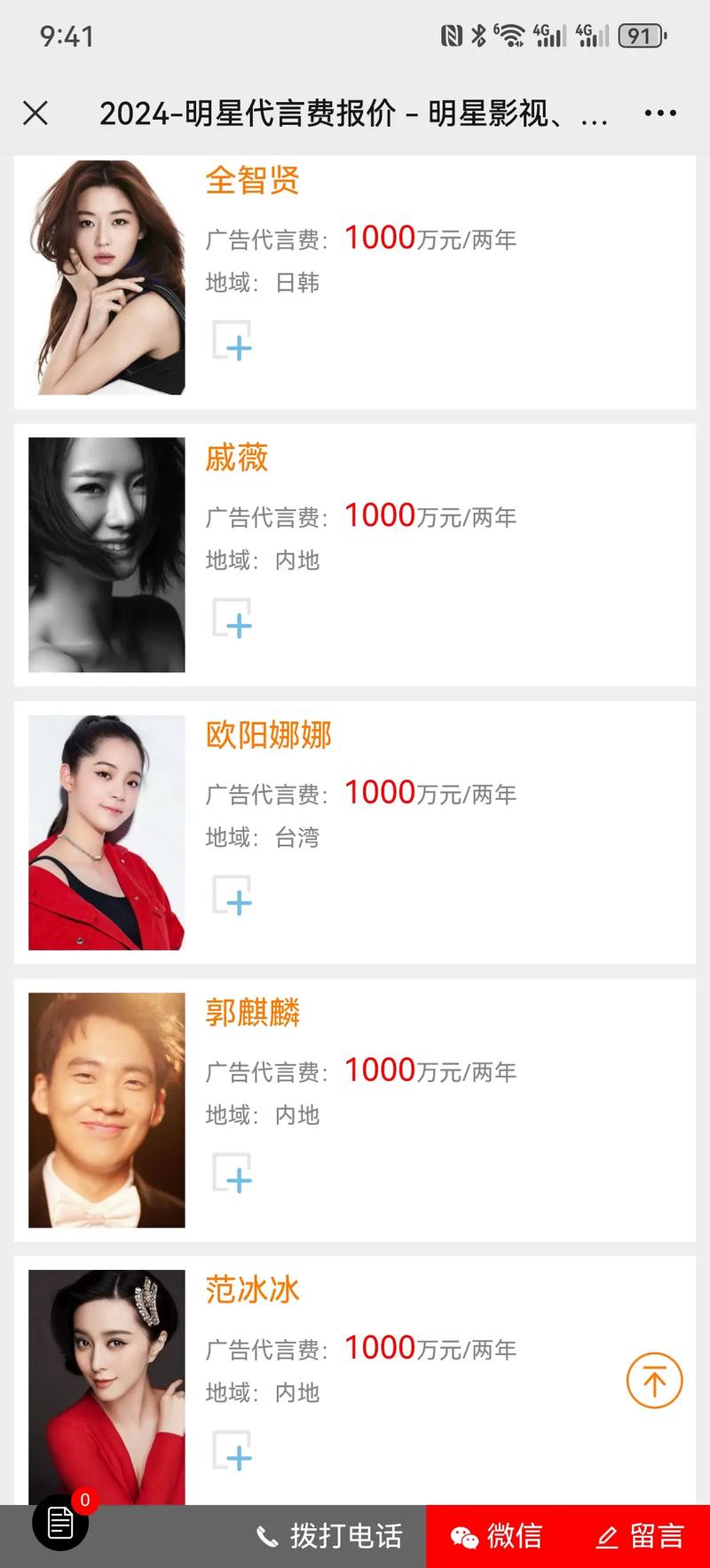Tap the add icon under 戚薇
Viewport: 710px width, 1568px height.
[x=233, y=619]
